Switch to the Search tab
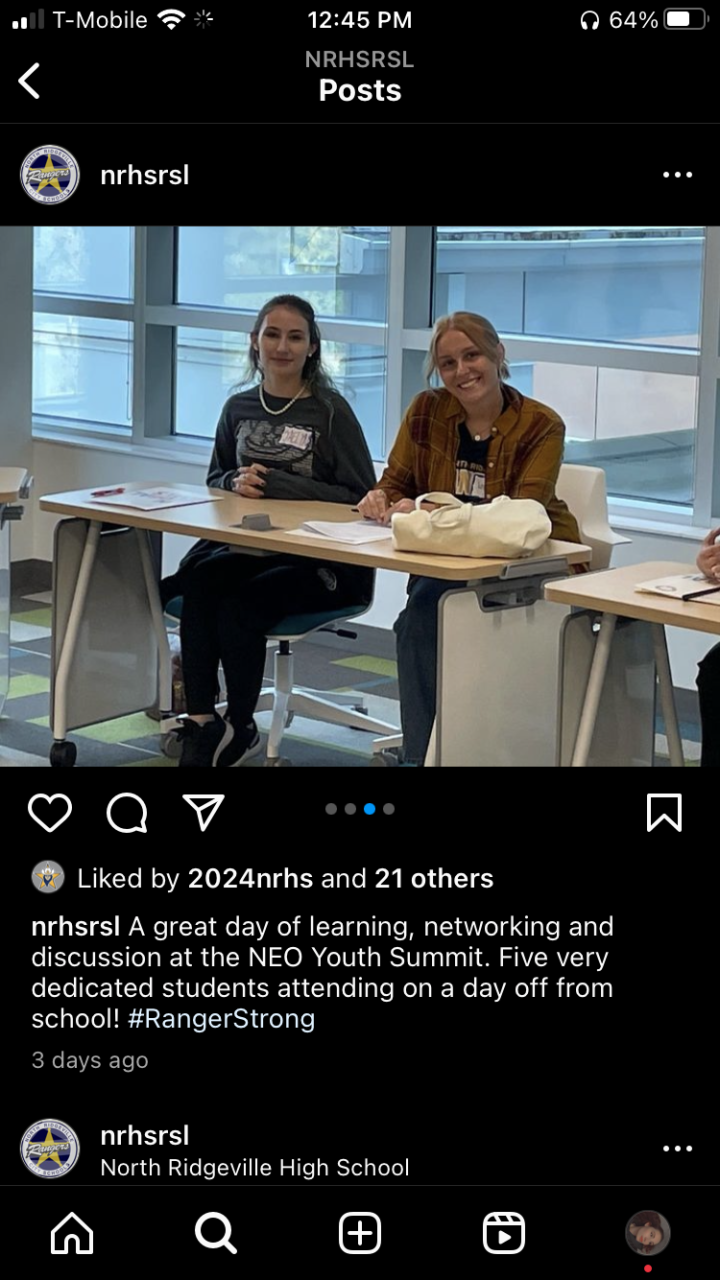The image size is (720, 1280). pos(216,1233)
